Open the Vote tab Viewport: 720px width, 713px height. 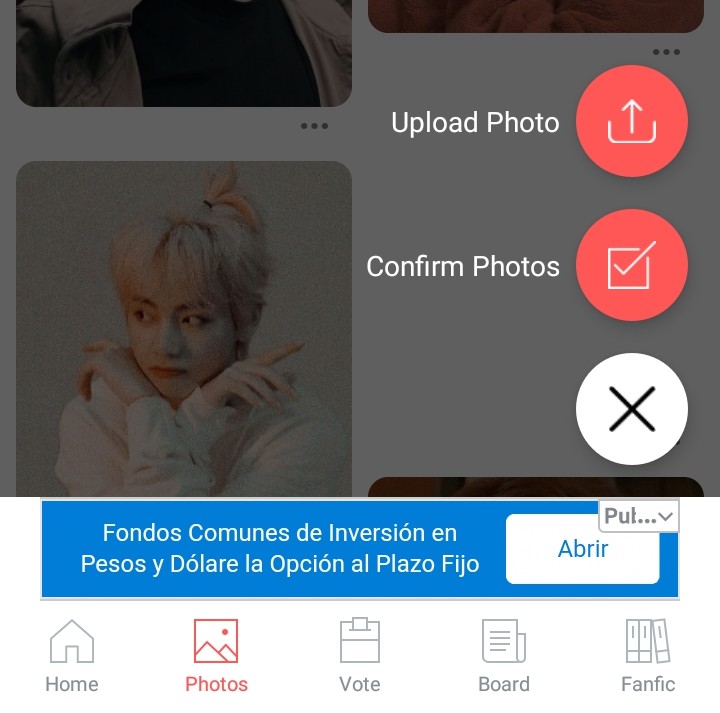coord(360,656)
